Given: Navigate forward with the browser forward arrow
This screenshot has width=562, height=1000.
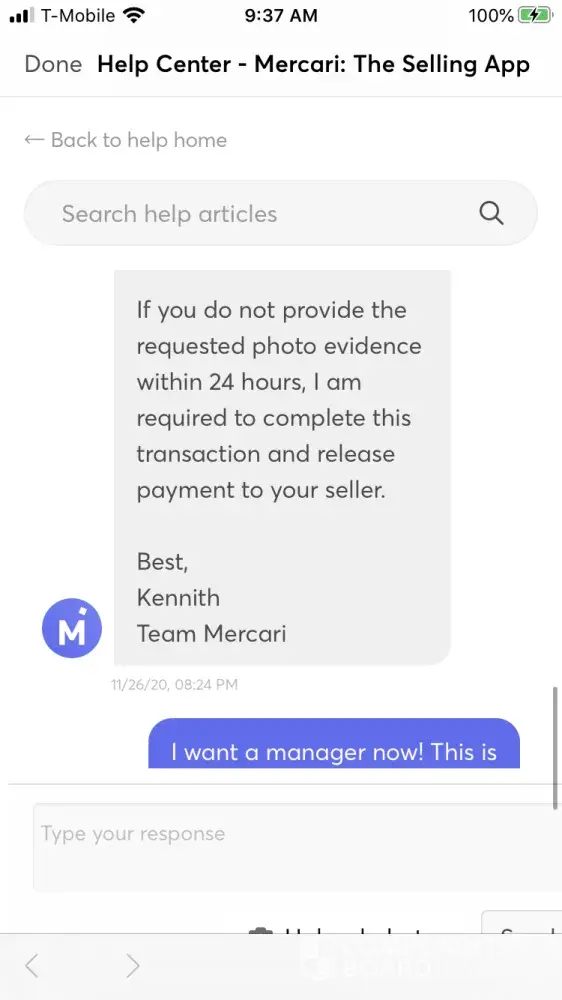Looking at the screenshot, I should [133, 966].
